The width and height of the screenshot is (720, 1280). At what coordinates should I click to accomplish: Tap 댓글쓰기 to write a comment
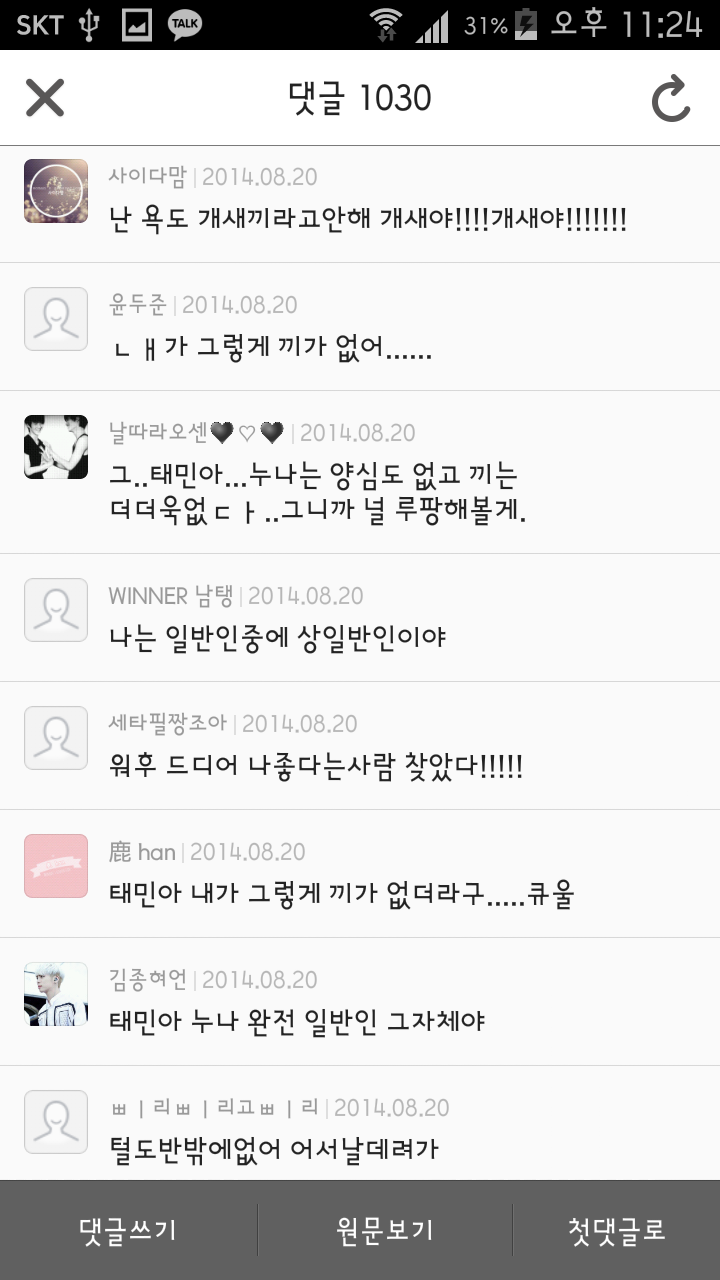[128, 1229]
